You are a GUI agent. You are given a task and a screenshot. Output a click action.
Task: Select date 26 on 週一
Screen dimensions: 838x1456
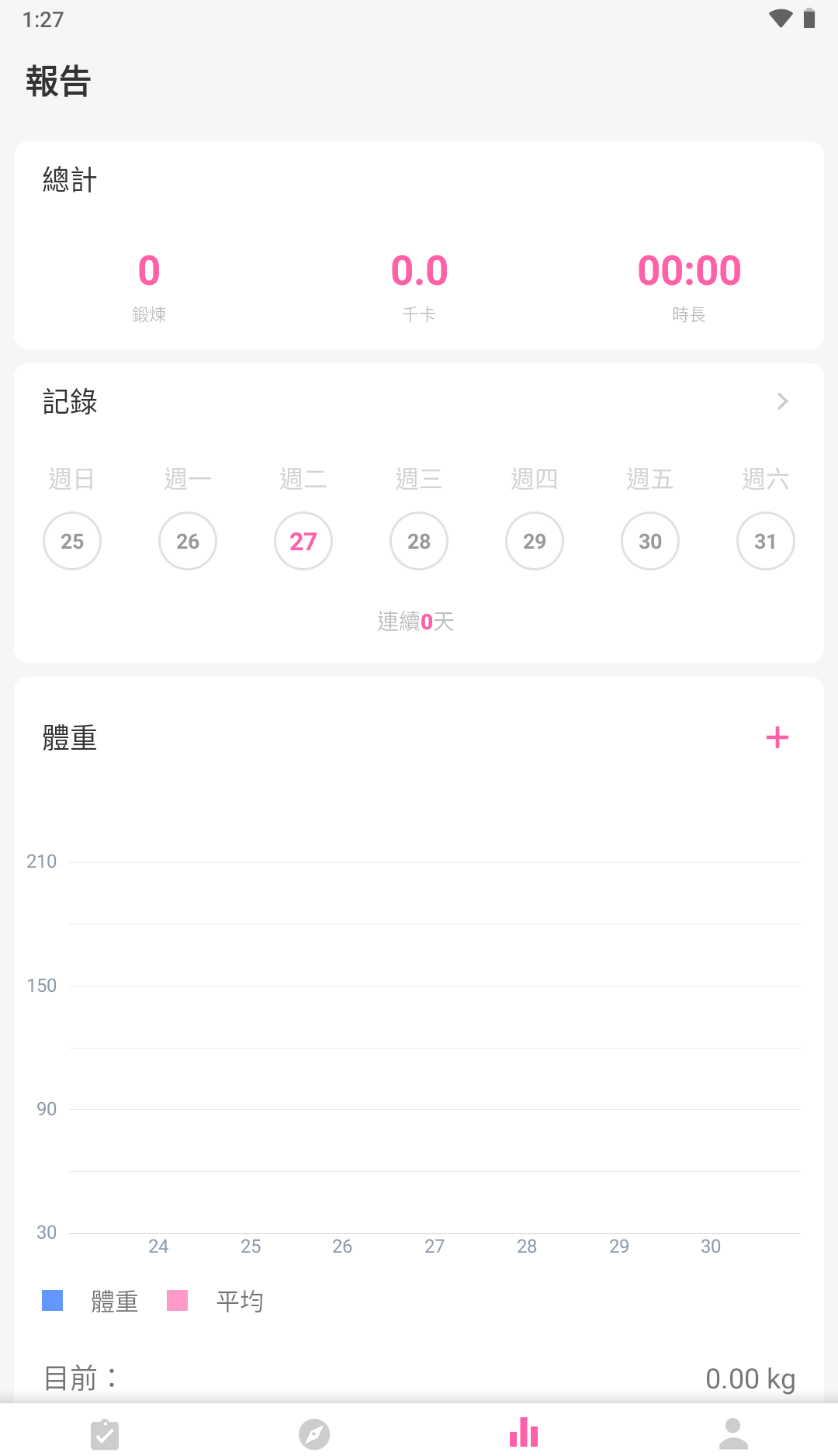coord(188,541)
